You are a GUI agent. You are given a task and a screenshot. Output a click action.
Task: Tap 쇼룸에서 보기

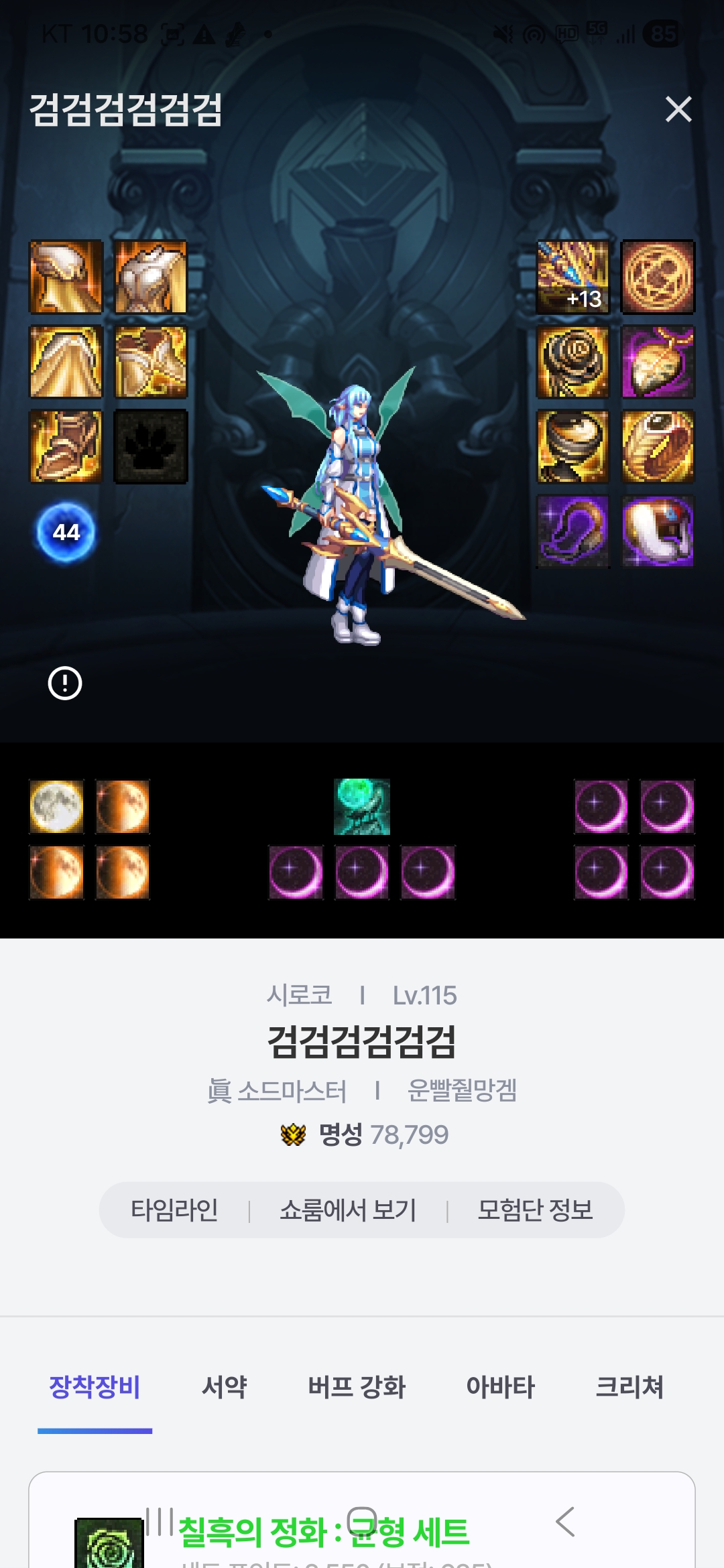pyautogui.click(x=348, y=1210)
